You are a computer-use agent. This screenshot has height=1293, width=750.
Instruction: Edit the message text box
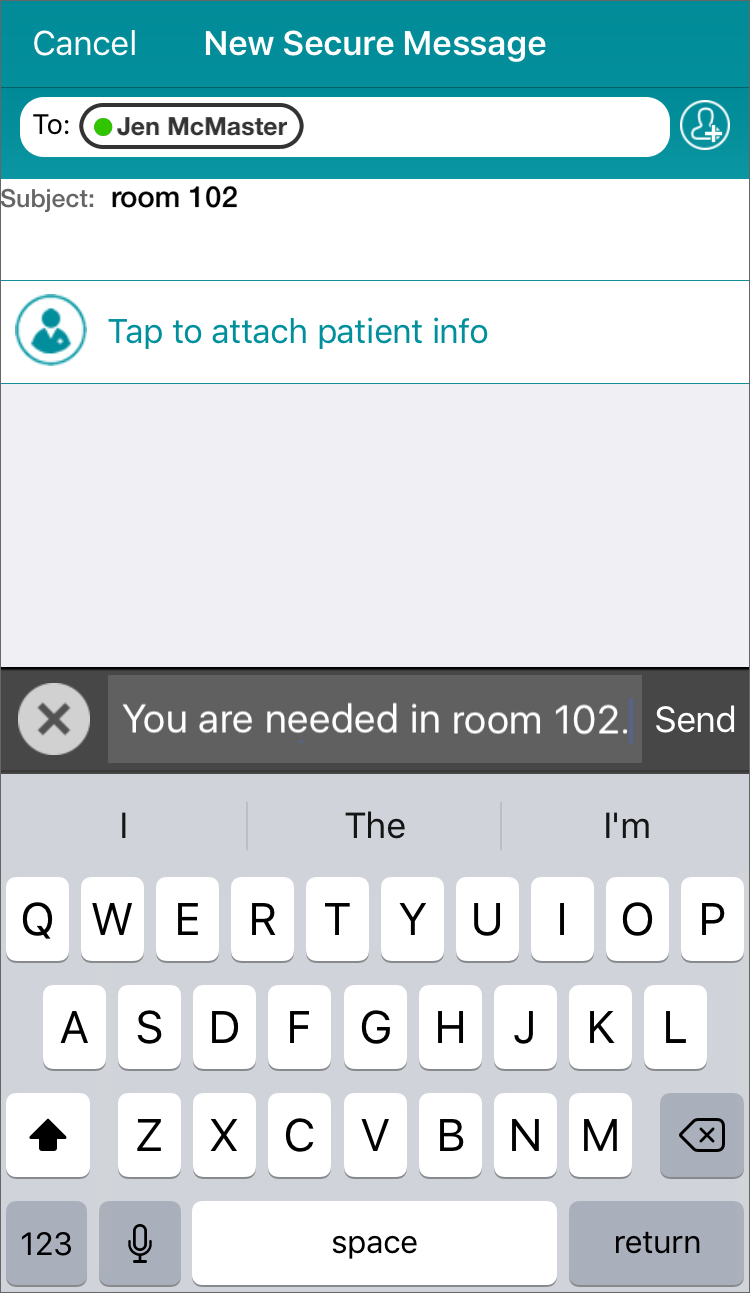[375, 719]
